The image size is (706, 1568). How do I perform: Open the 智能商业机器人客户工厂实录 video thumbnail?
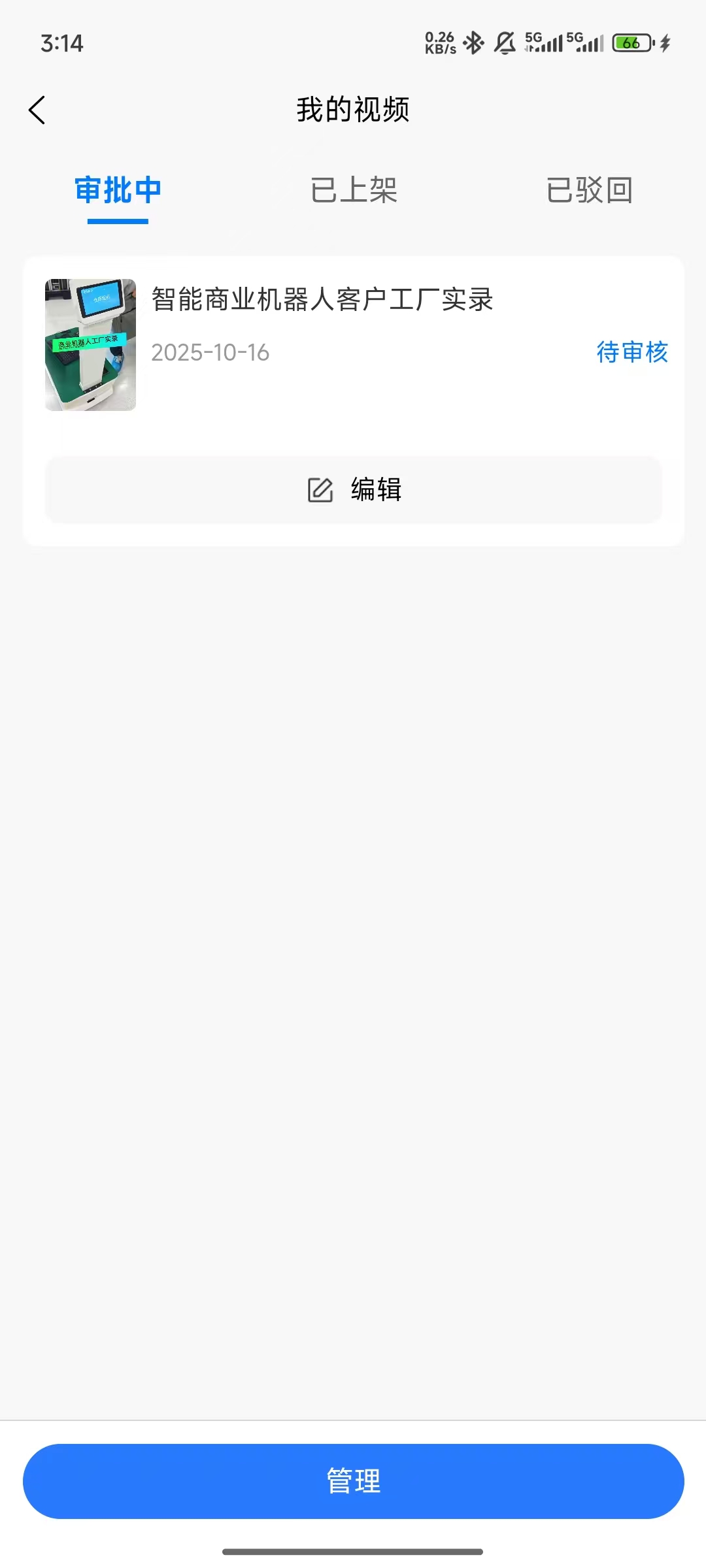click(x=90, y=345)
